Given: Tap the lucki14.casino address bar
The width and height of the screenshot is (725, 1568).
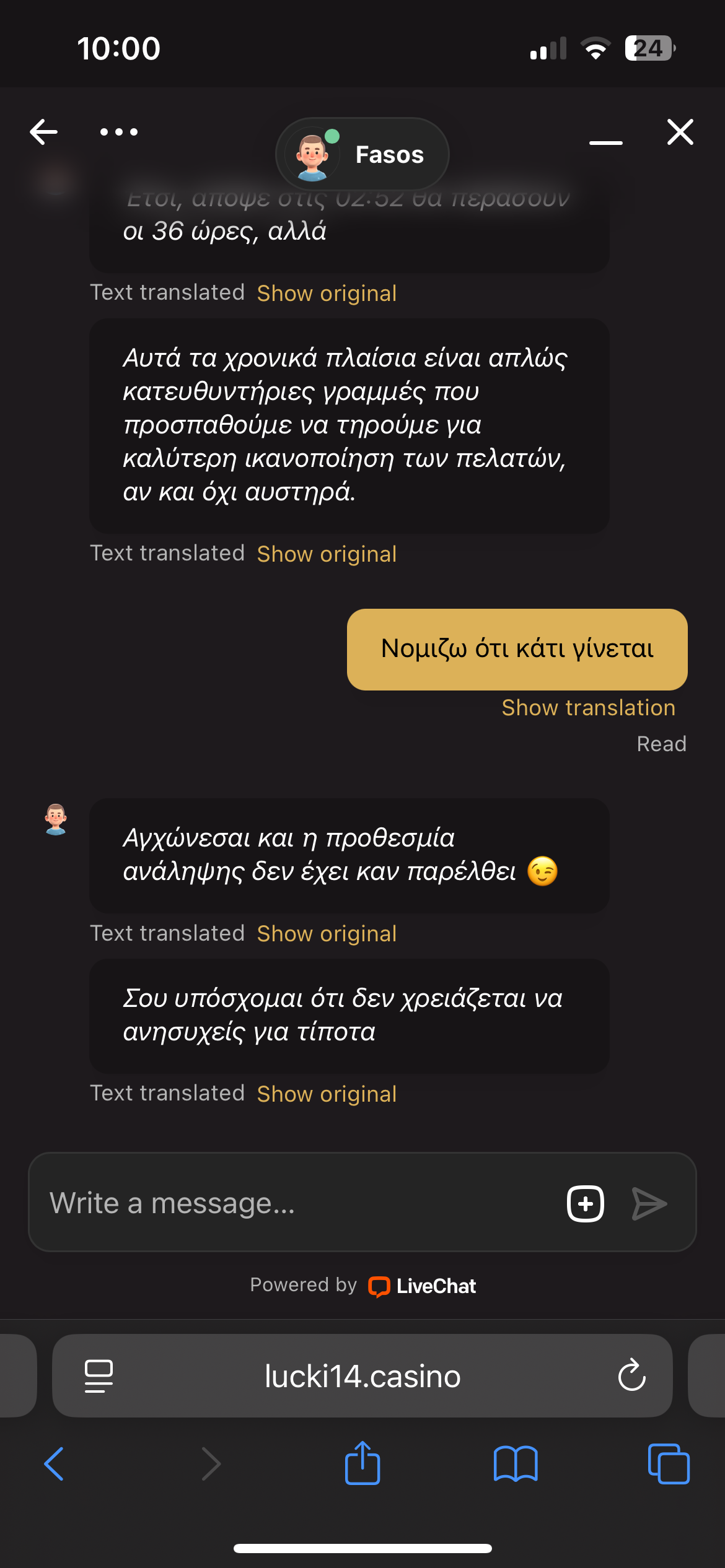Looking at the screenshot, I should click(362, 1376).
